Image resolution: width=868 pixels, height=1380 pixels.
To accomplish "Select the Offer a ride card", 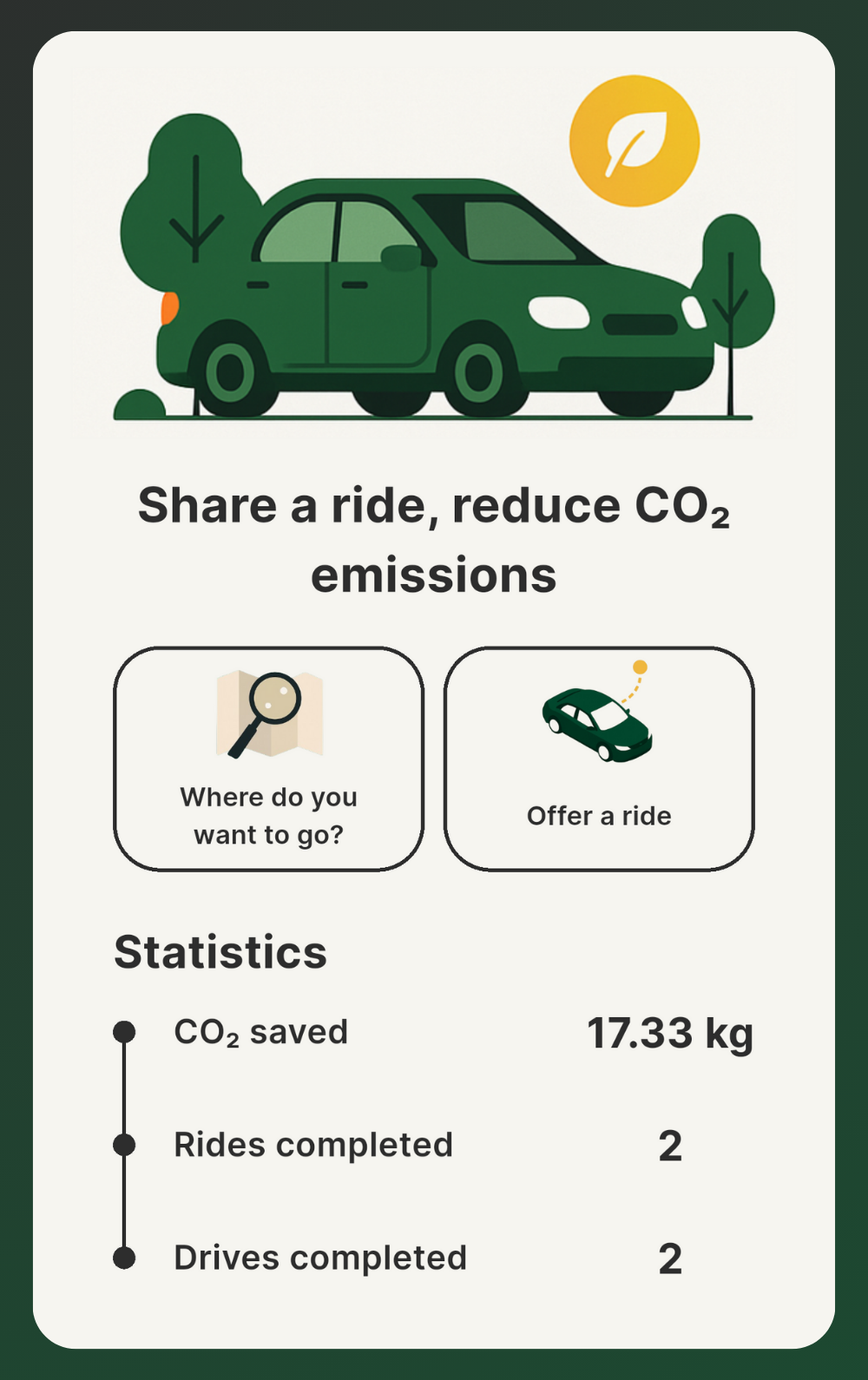I will pyautogui.click(x=599, y=759).
